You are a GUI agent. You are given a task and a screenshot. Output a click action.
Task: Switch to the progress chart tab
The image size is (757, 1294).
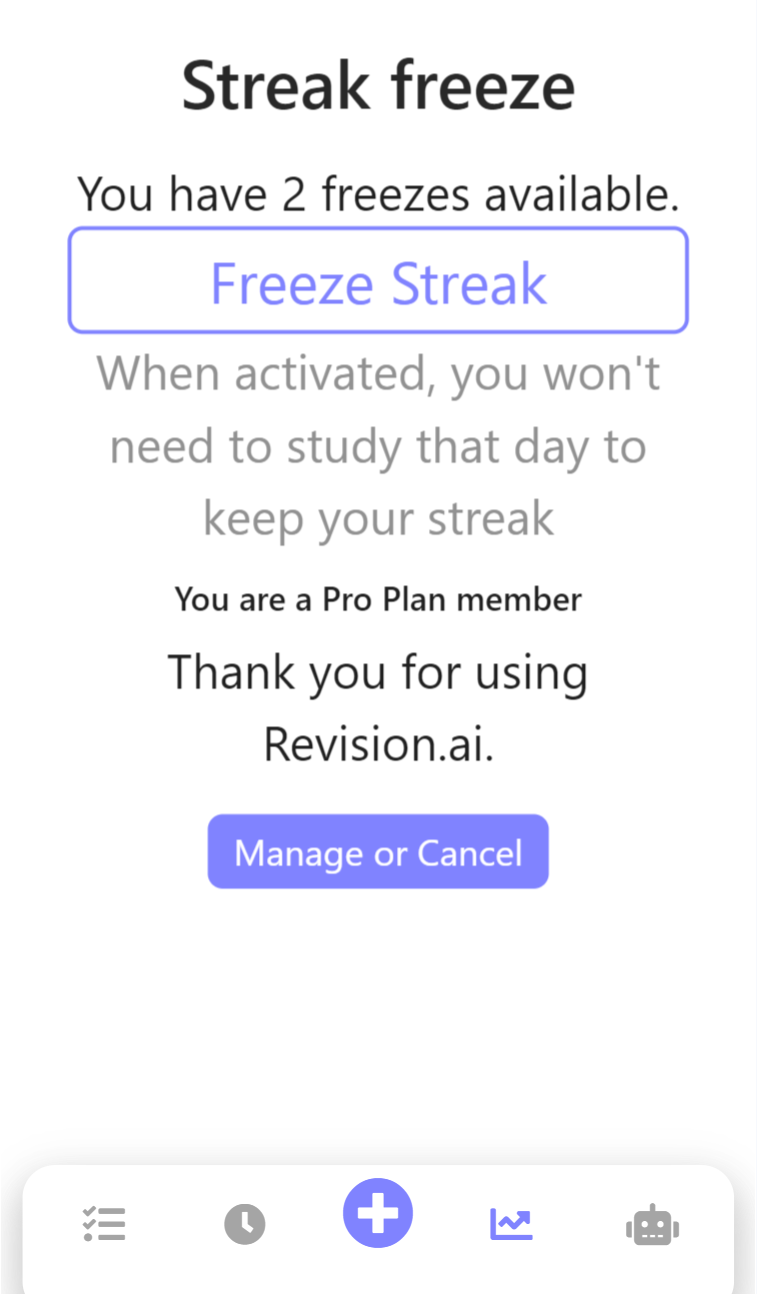coord(511,1223)
